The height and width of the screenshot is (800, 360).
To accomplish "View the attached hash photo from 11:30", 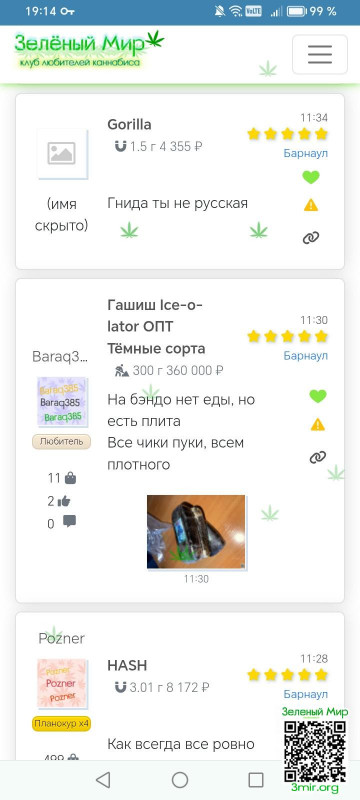I will point(196,532).
